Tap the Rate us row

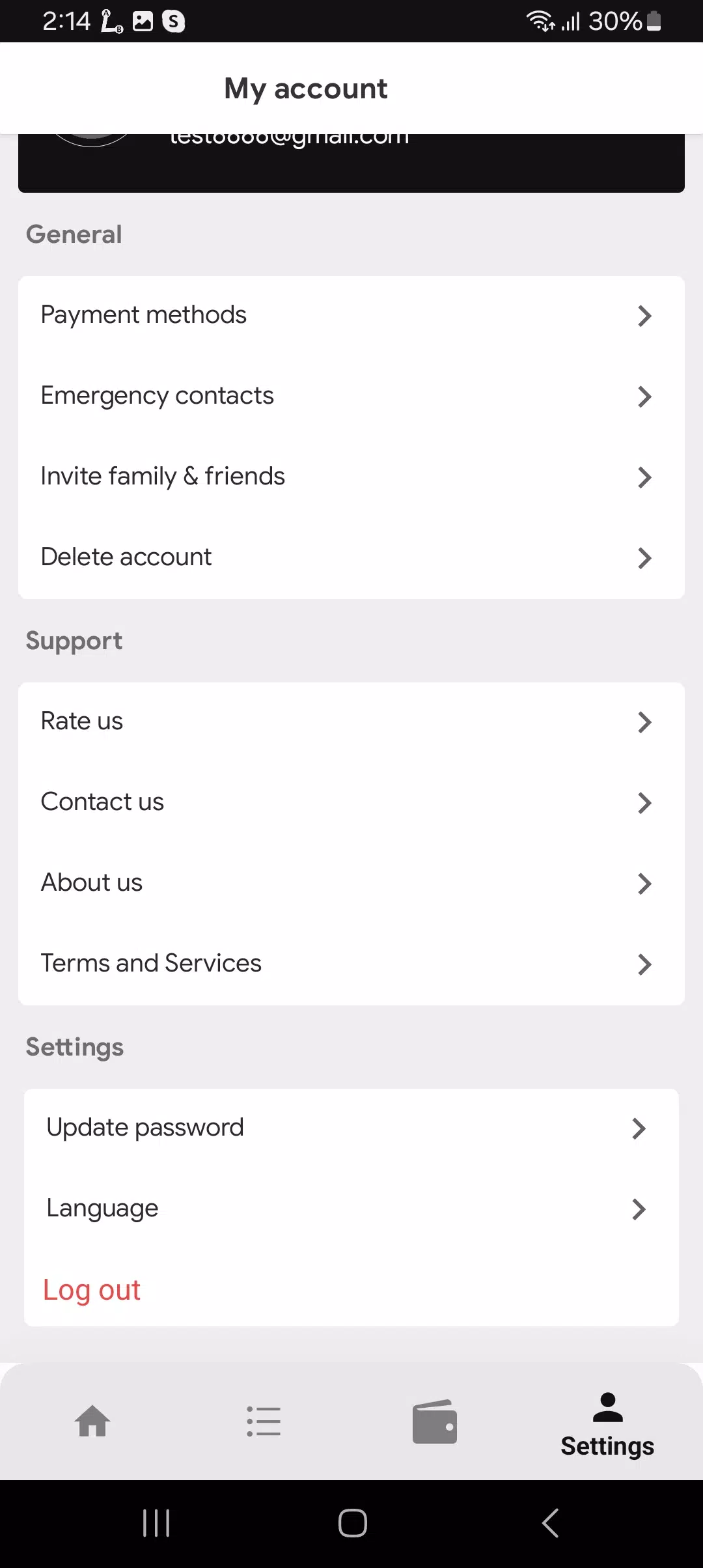point(351,722)
